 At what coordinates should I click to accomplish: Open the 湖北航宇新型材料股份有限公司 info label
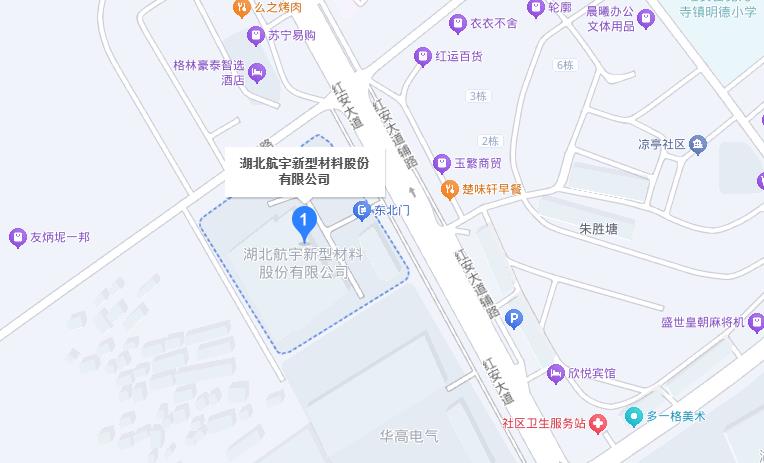click(305, 171)
